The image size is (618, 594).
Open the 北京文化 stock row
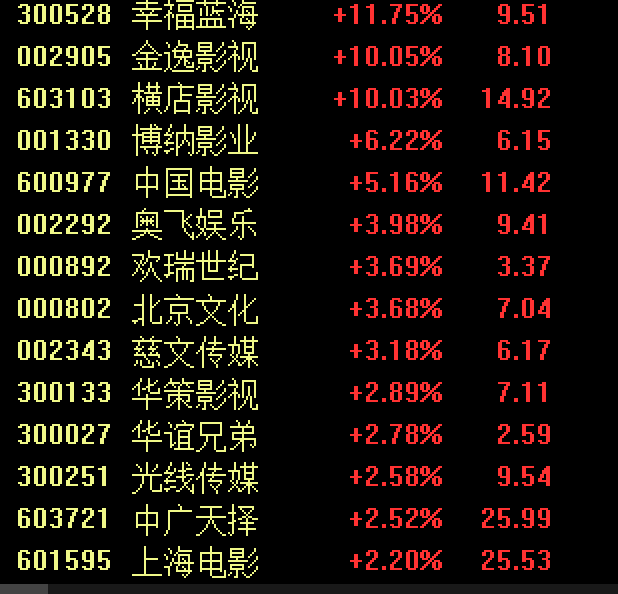[x=195, y=308]
